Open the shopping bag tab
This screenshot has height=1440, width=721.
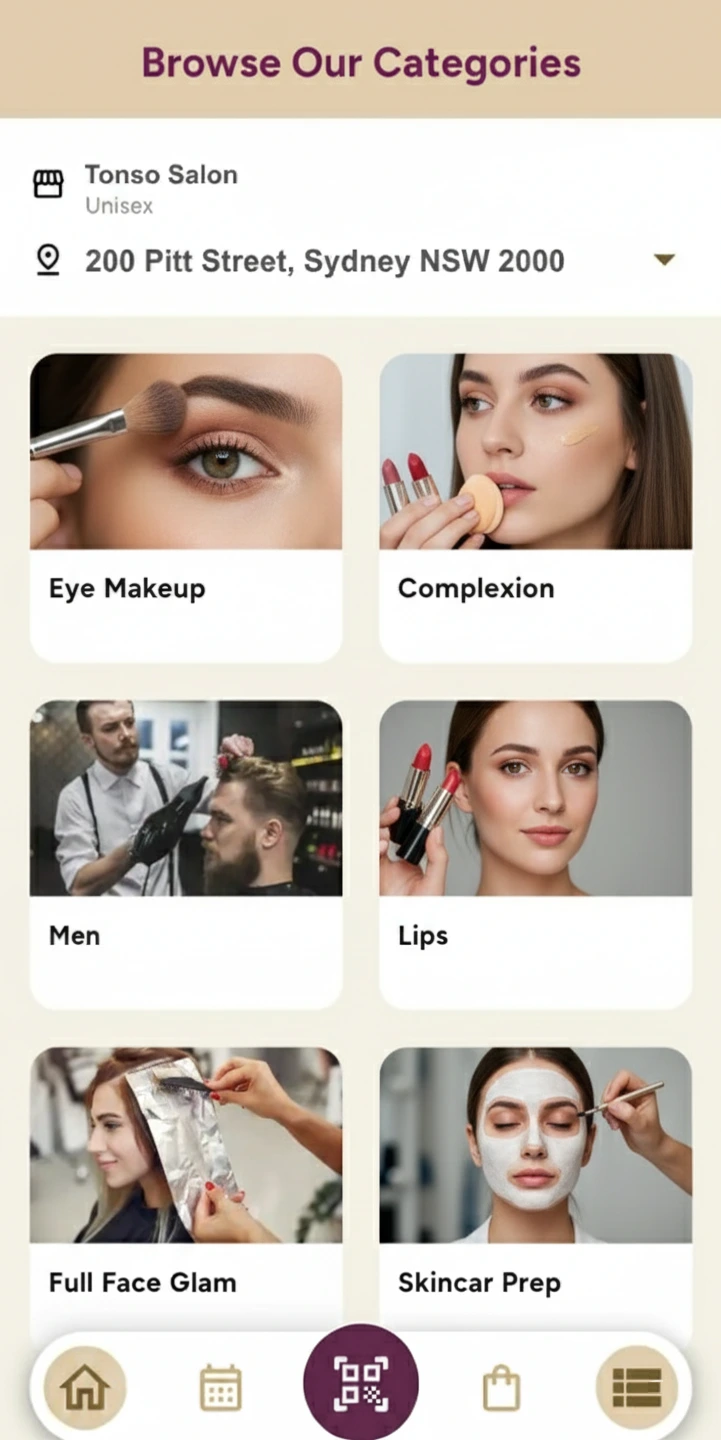(x=501, y=1388)
